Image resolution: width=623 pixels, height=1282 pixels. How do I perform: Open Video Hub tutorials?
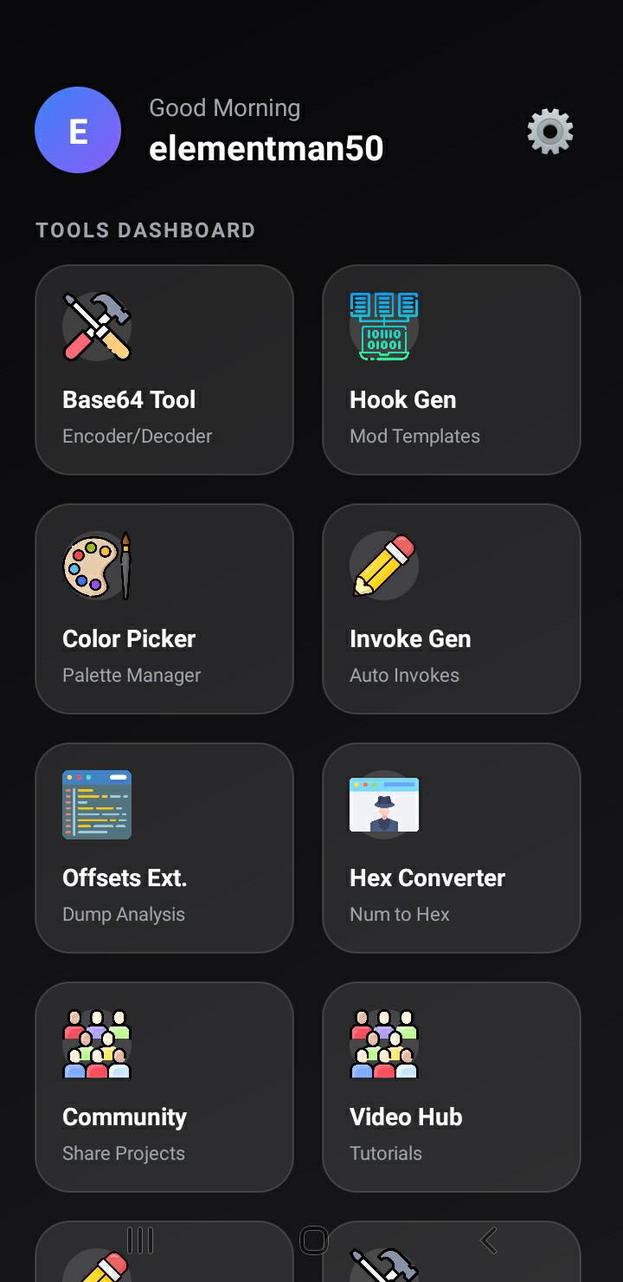click(451, 1086)
